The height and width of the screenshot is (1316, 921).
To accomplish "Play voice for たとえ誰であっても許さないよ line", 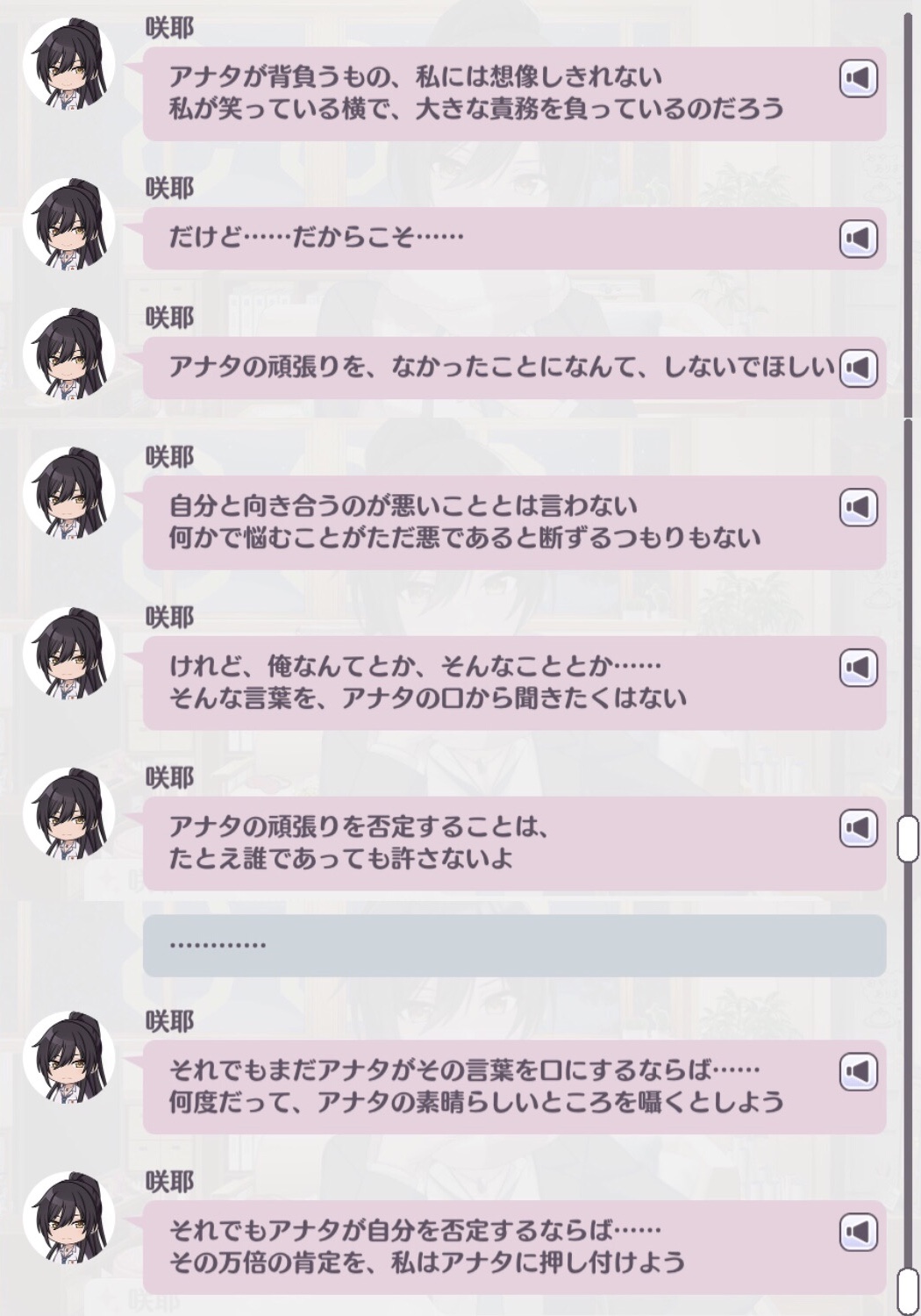I will 858,828.
